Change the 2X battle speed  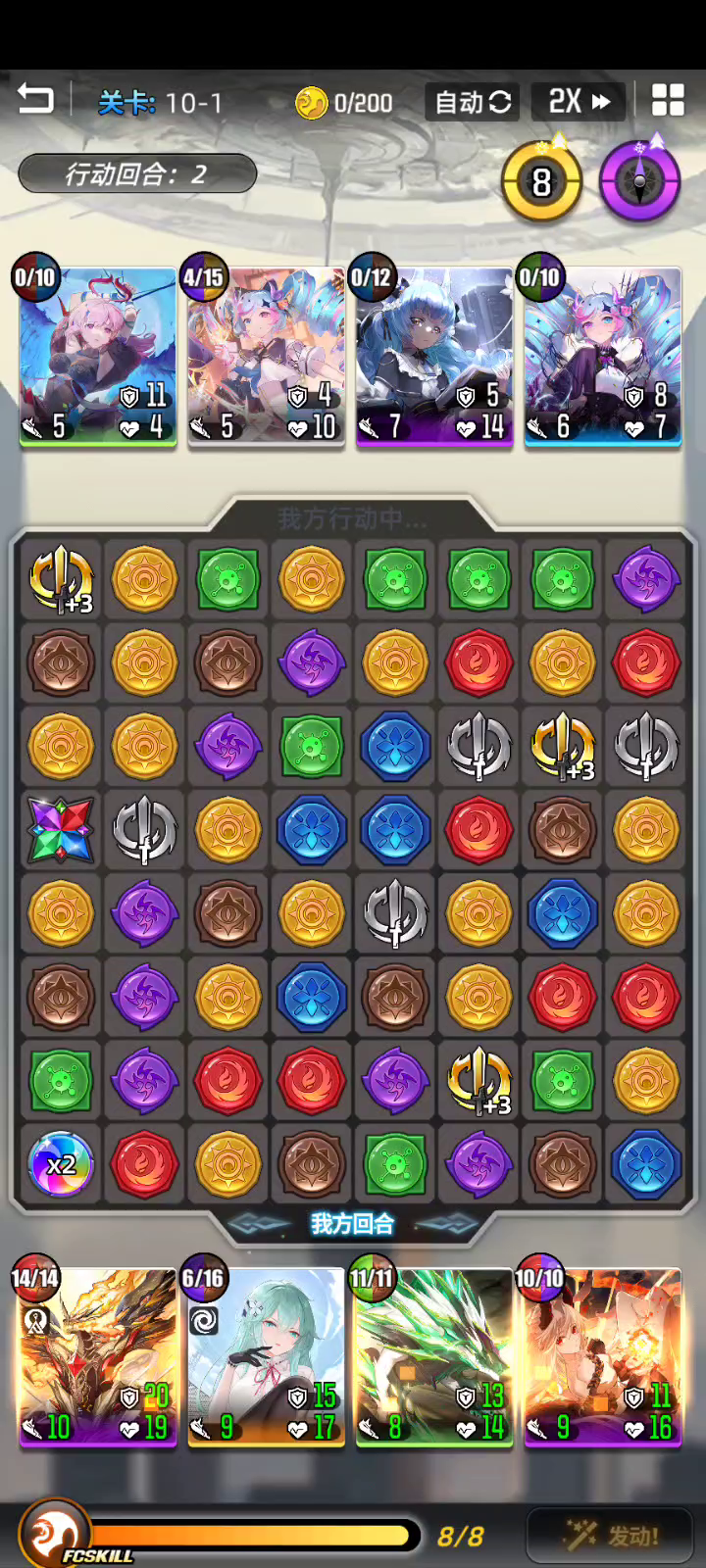pos(579,102)
